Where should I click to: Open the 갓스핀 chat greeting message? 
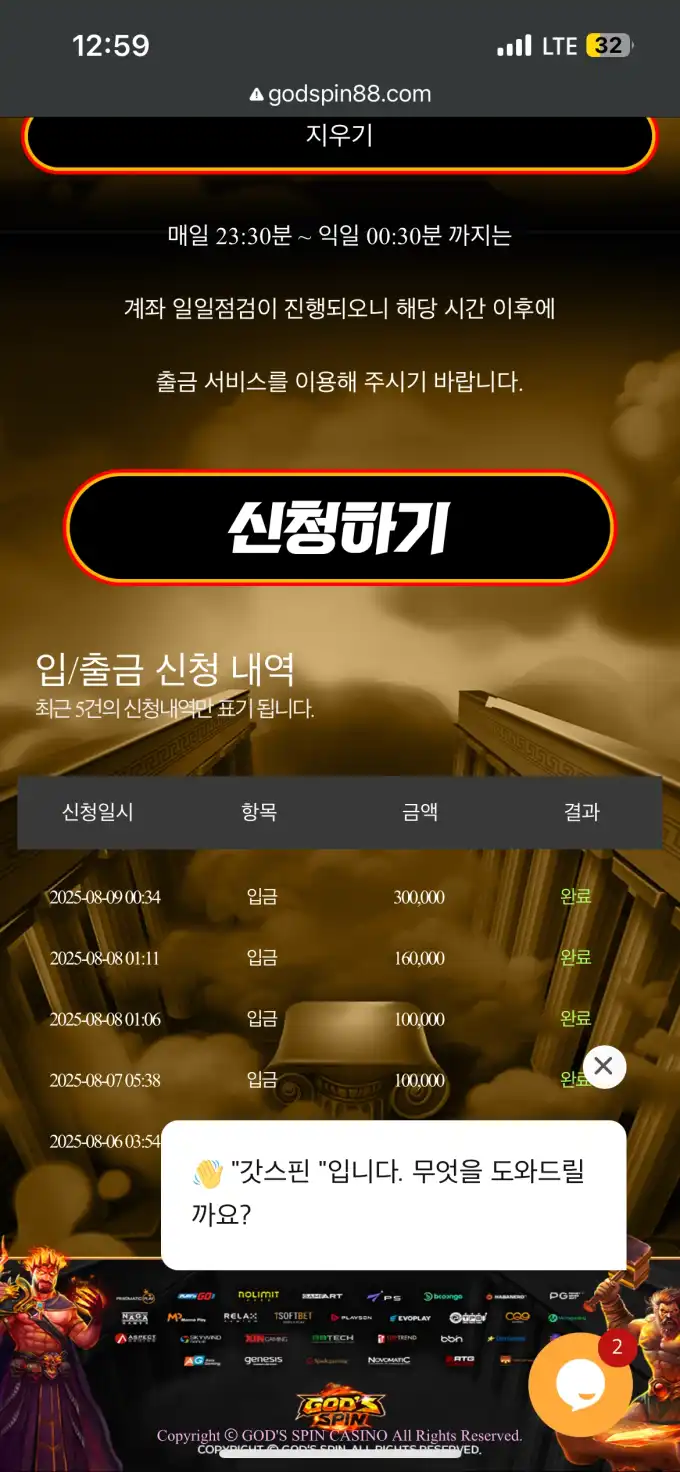(x=393, y=1194)
